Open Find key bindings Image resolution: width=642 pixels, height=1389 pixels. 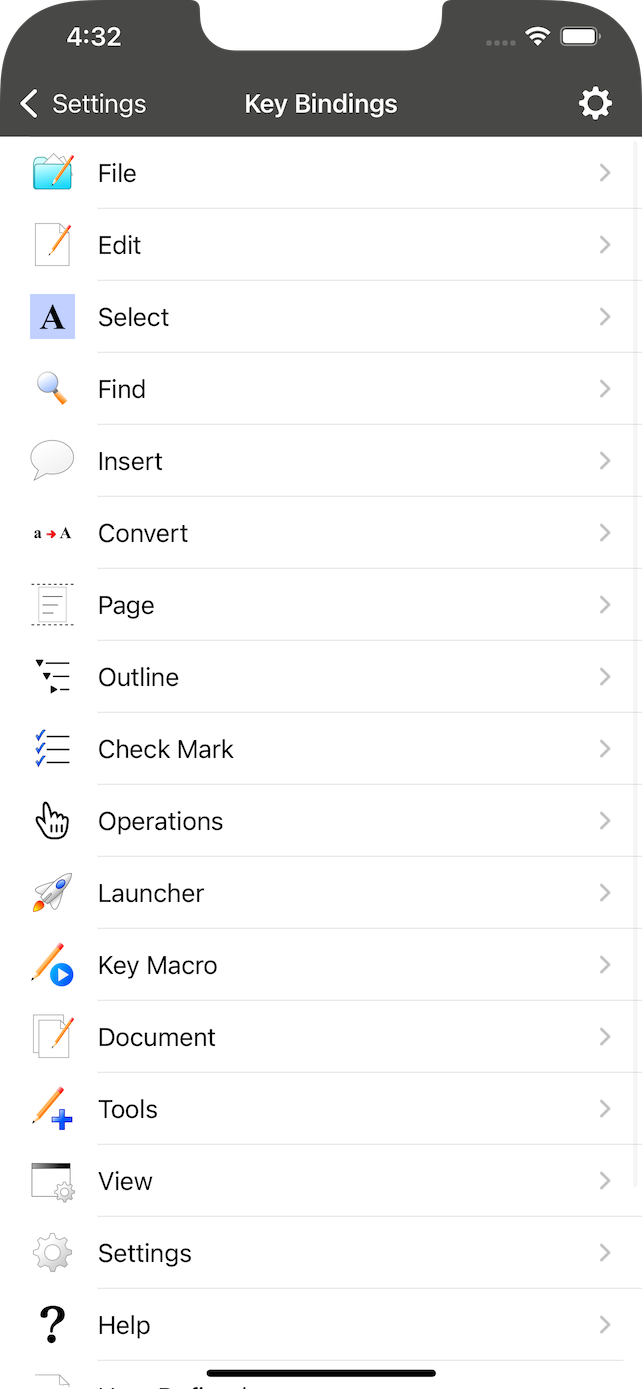coord(321,389)
